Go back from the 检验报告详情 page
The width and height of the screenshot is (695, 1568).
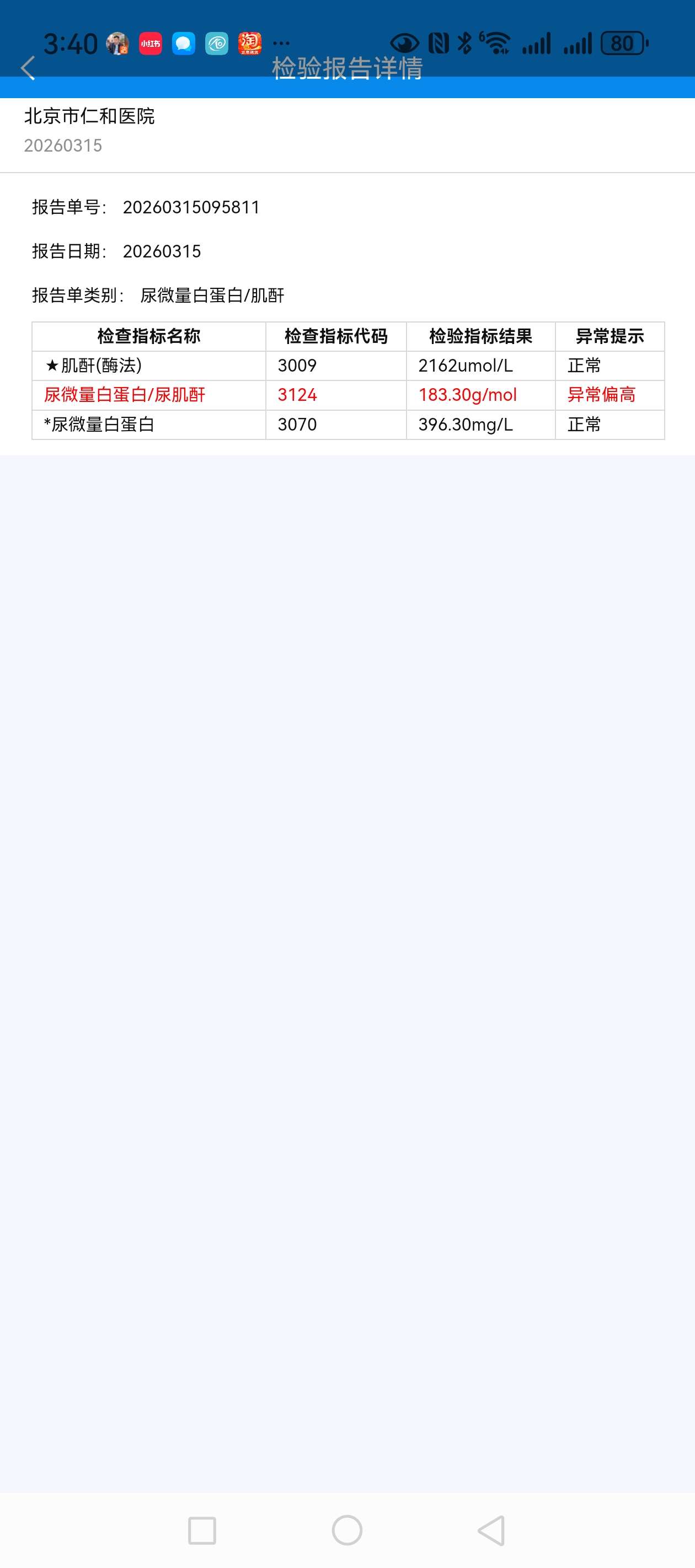[28, 68]
